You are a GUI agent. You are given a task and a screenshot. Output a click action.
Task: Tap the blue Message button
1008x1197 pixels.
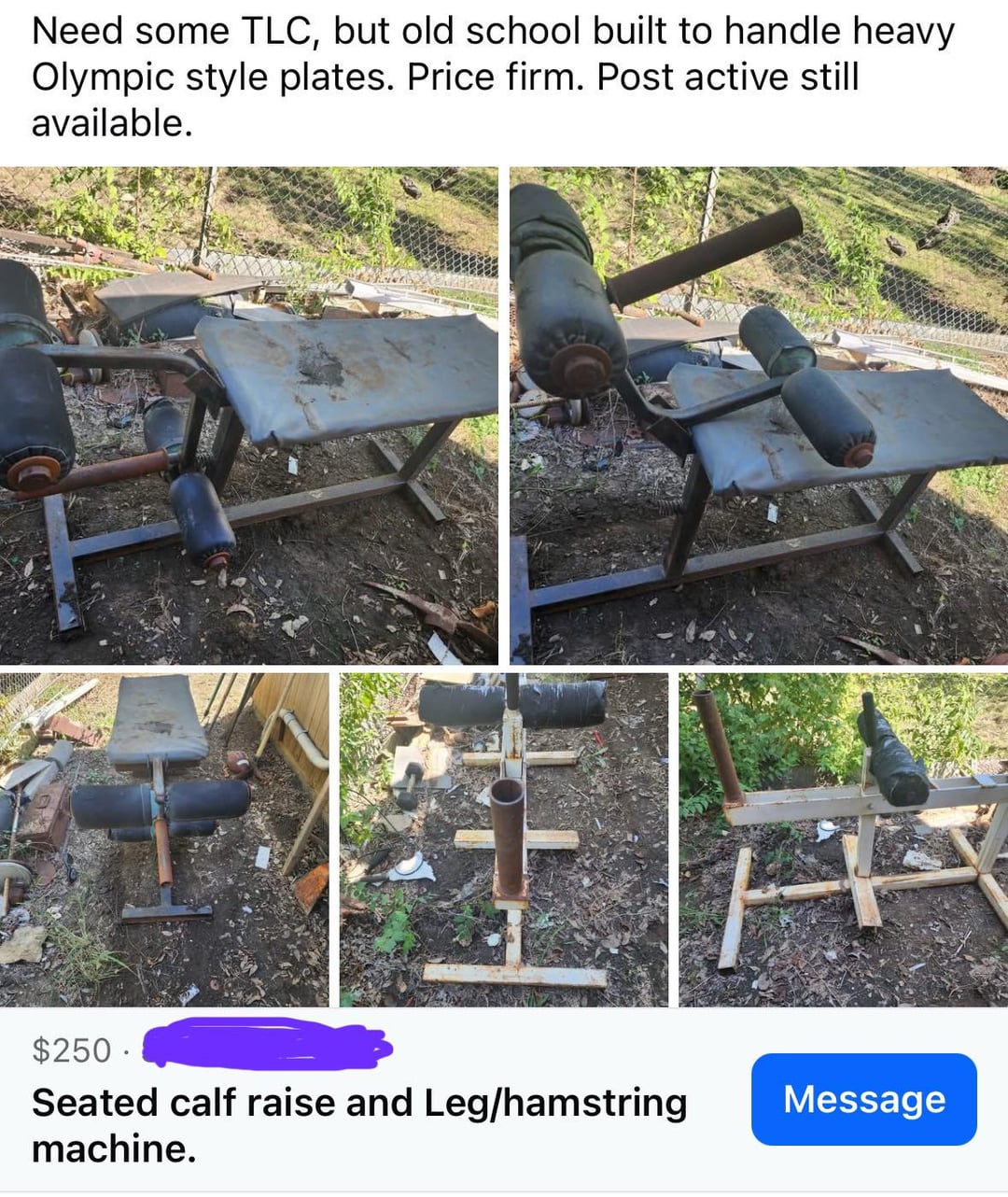pyautogui.click(x=863, y=1099)
